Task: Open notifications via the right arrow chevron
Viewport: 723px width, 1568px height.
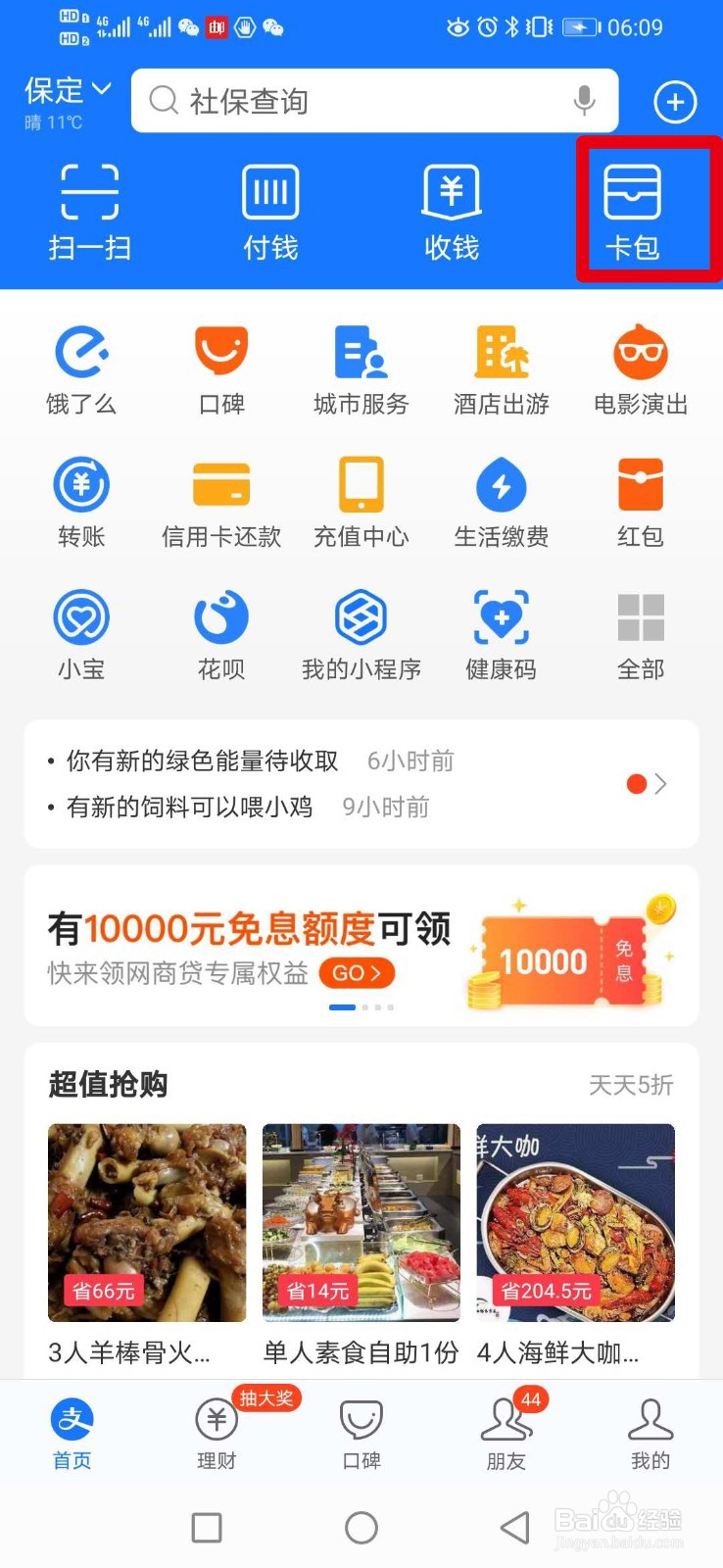Action: pyautogui.click(x=660, y=783)
